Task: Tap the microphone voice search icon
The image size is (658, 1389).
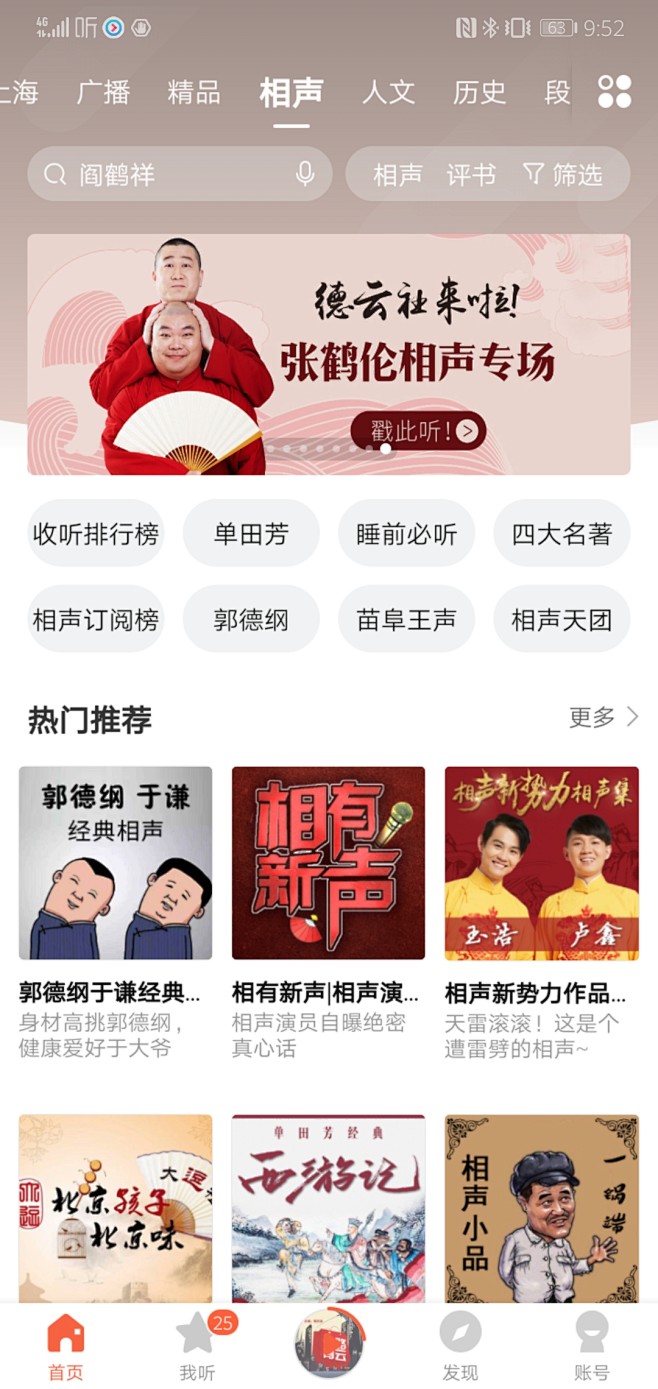Action: [305, 174]
